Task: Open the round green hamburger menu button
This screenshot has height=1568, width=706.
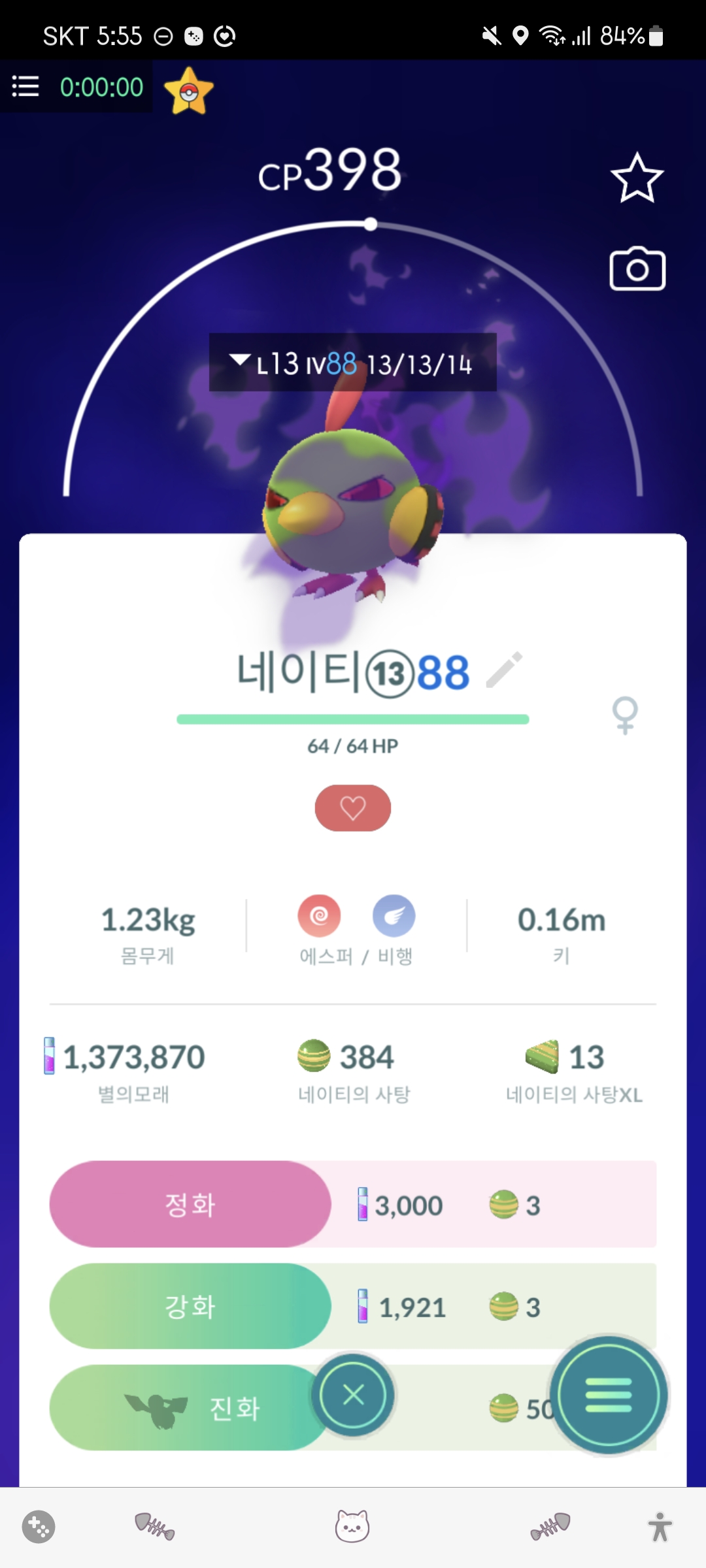Action: tap(608, 1395)
